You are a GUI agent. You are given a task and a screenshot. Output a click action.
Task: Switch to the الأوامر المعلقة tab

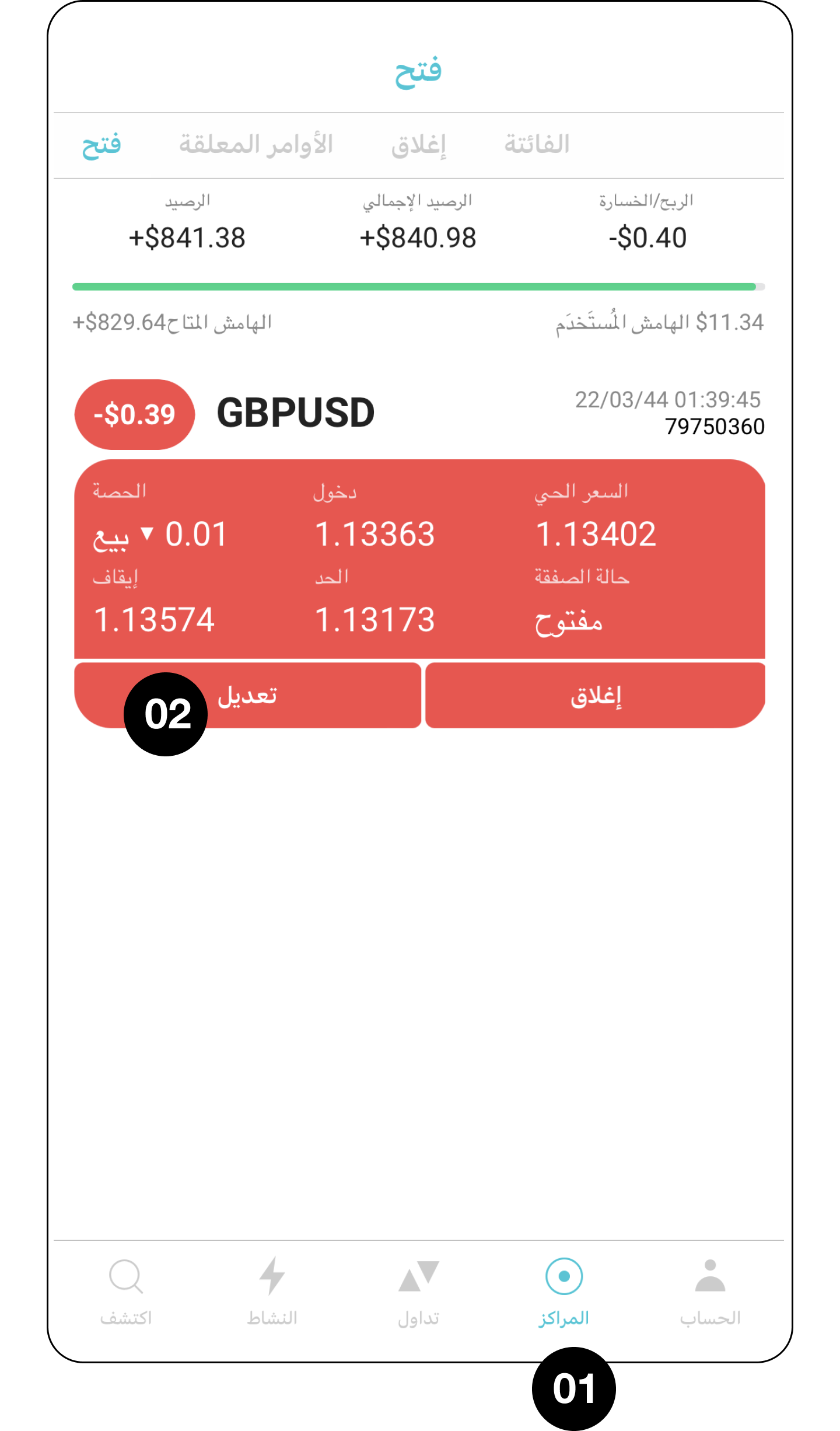(x=256, y=145)
